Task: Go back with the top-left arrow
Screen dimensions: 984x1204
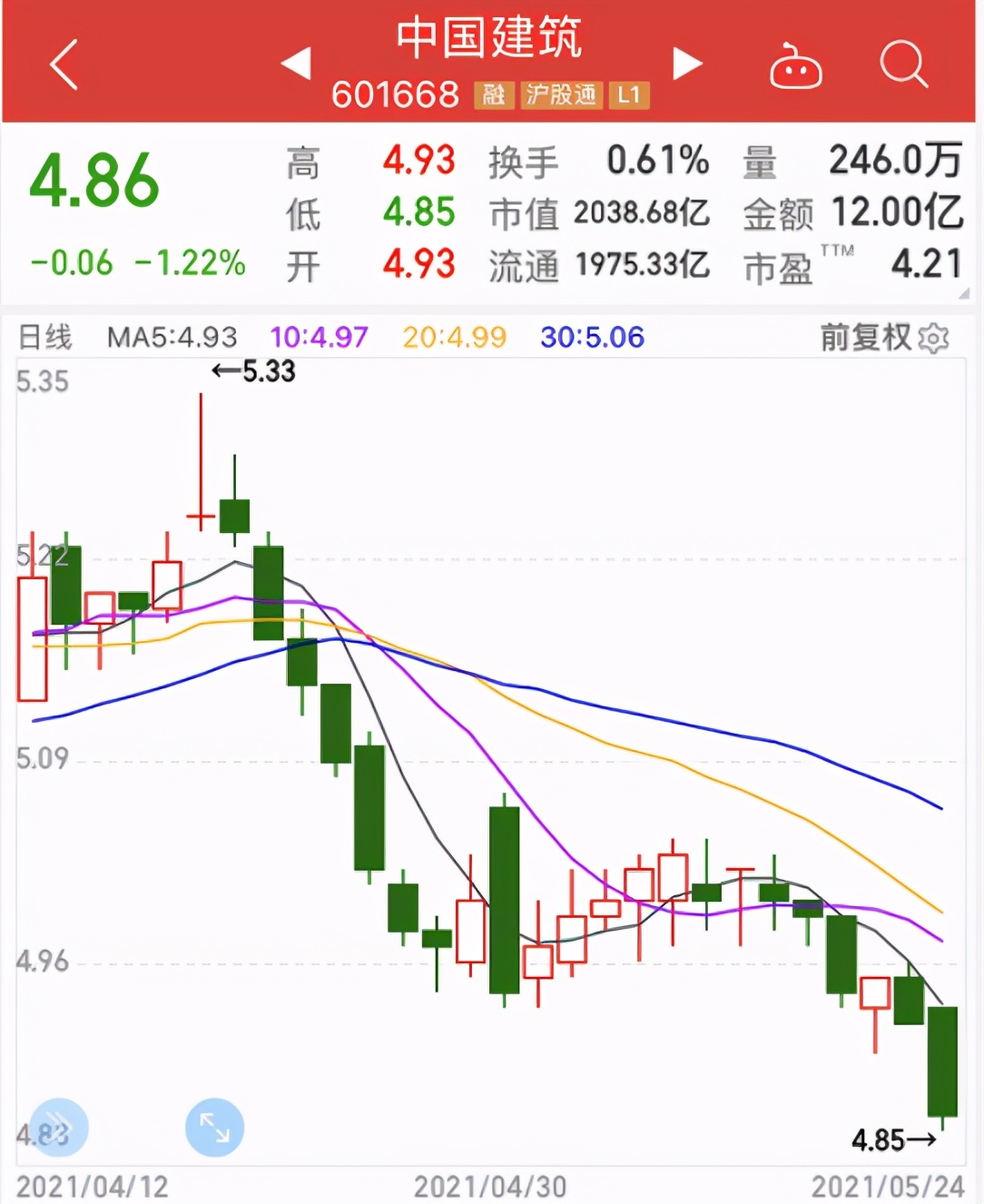Action: point(64,64)
